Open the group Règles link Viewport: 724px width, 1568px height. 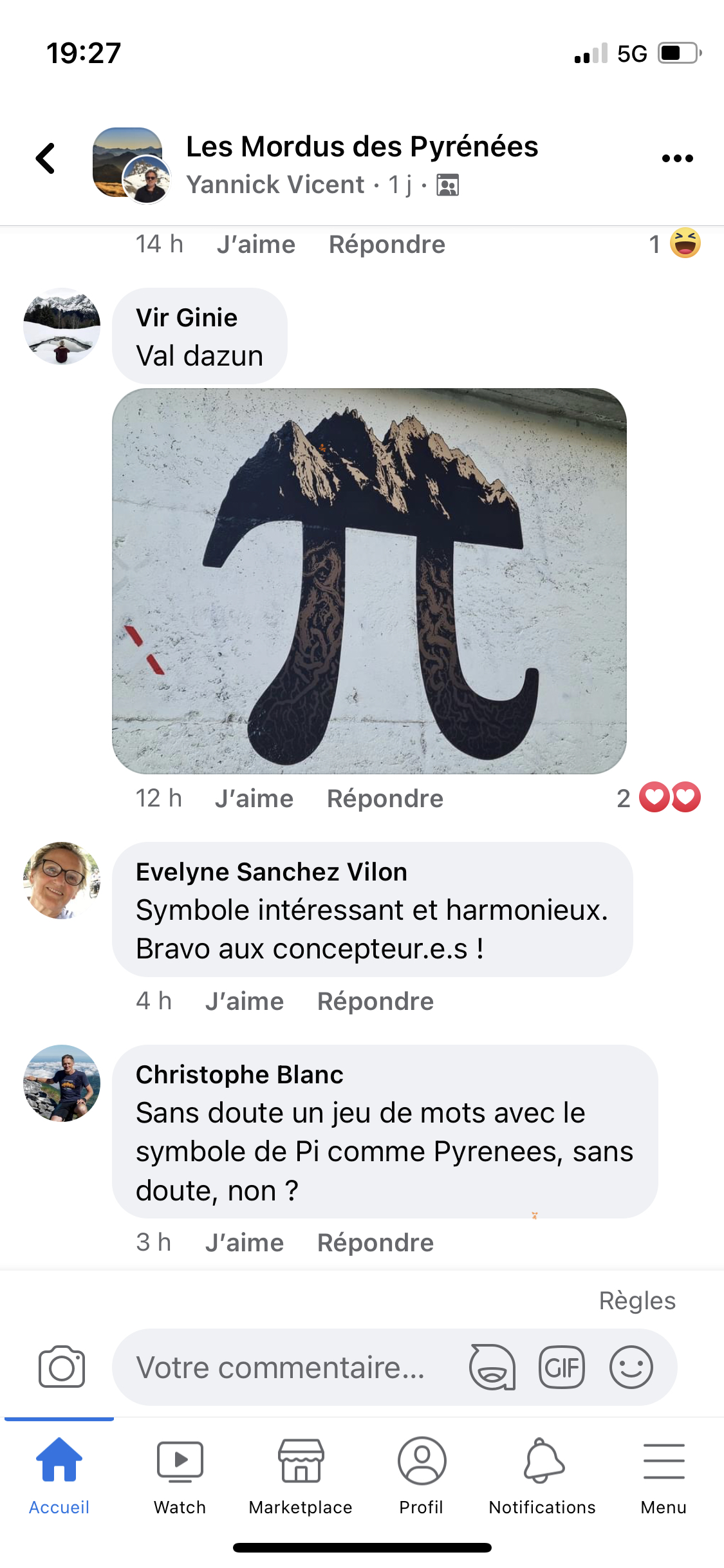pos(637,1301)
